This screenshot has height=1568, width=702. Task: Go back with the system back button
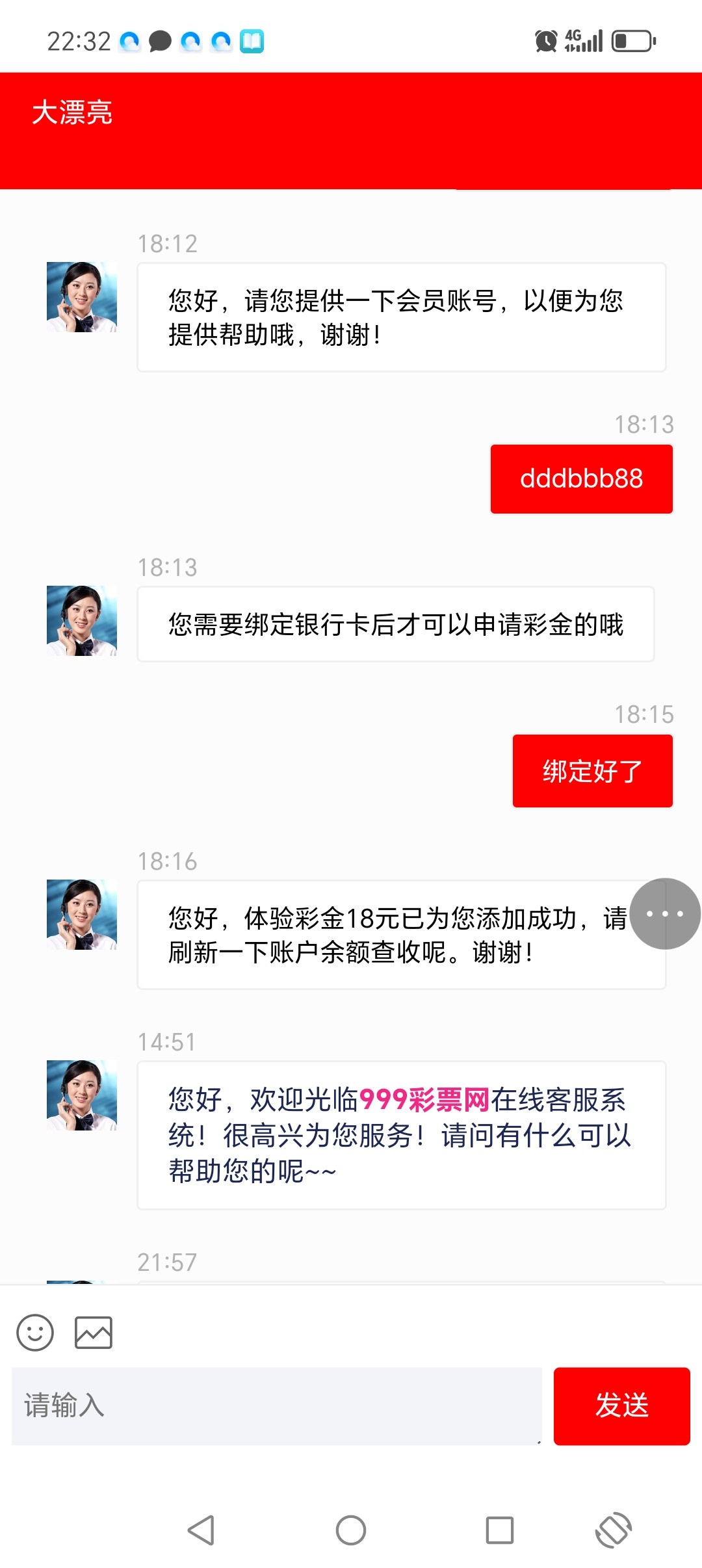click(x=201, y=1530)
